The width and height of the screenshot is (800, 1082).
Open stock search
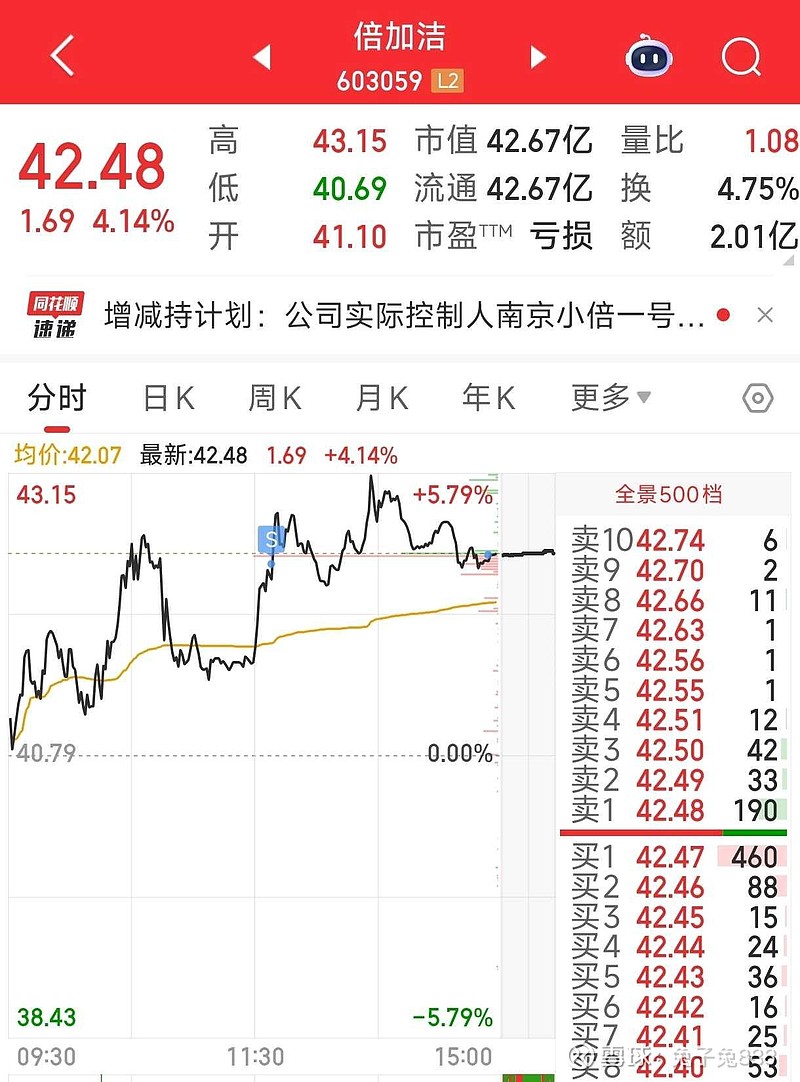pos(741,57)
